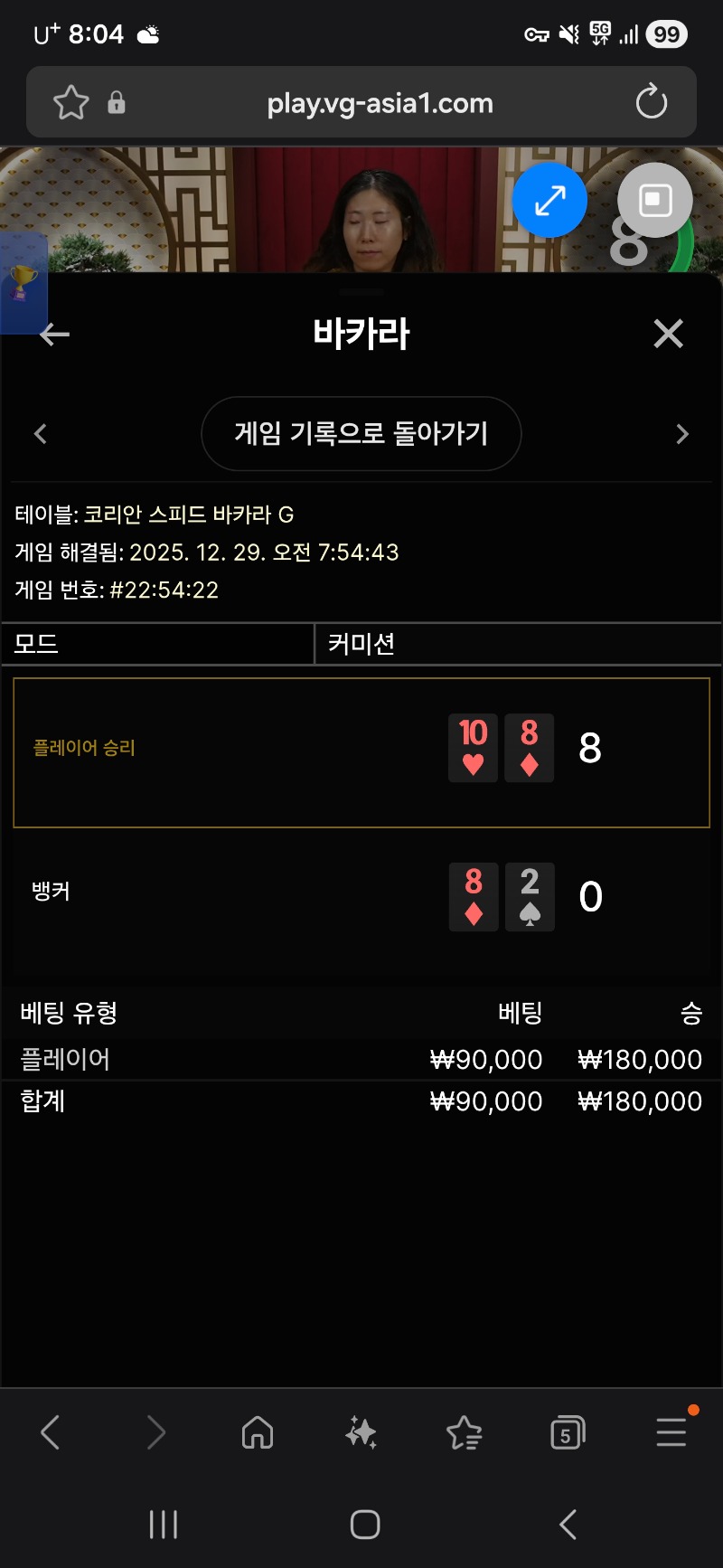Open the browser home page

click(x=258, y=1432)
